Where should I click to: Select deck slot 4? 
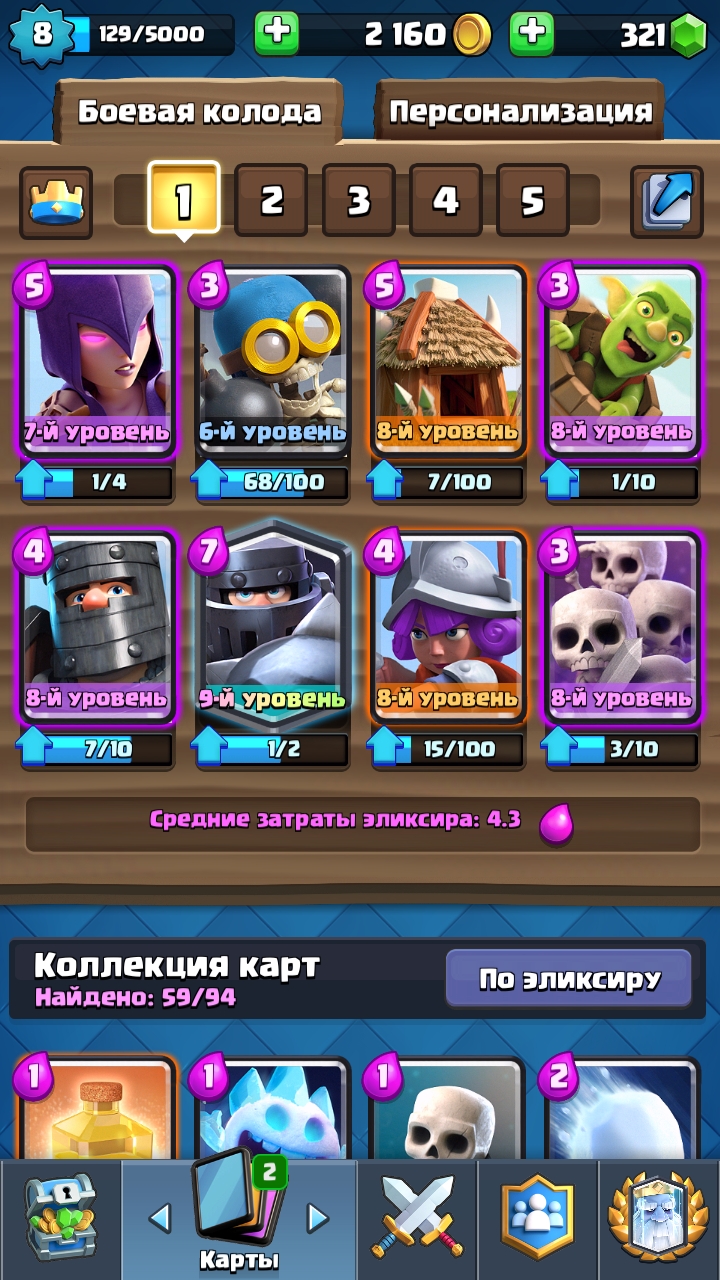445,200
